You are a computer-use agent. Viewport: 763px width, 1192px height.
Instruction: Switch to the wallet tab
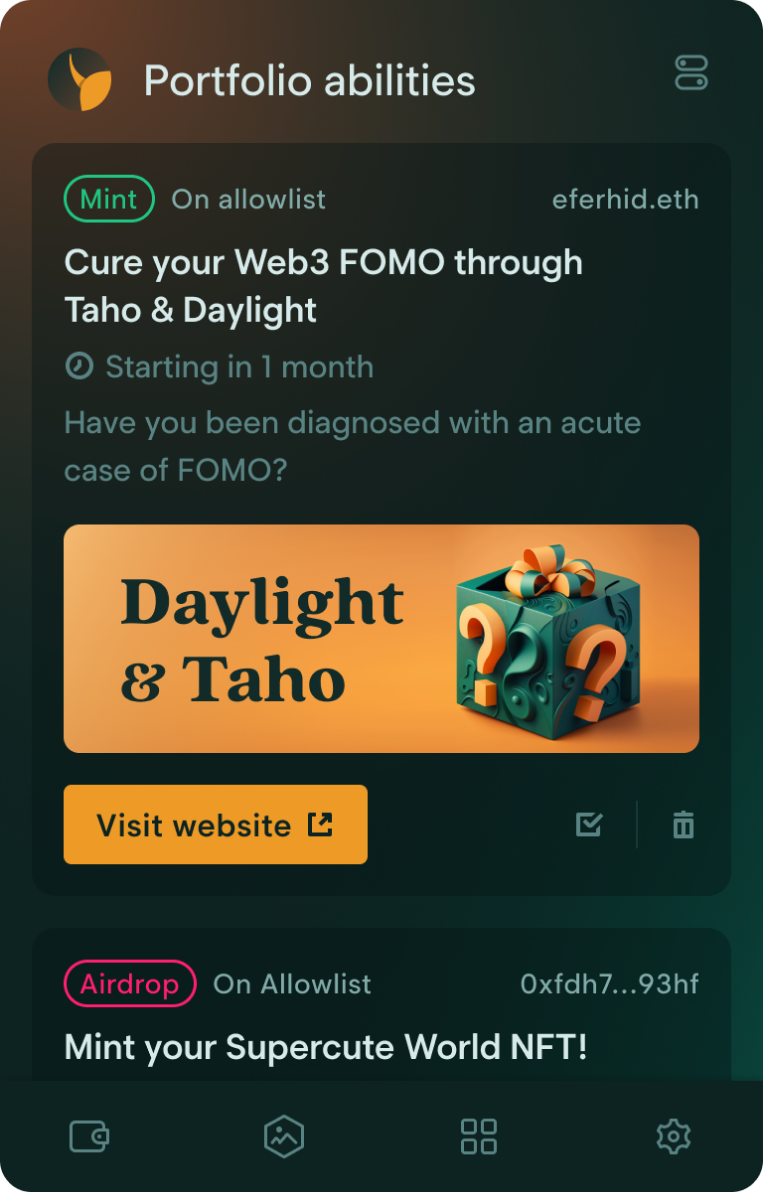coord(89,1136)
